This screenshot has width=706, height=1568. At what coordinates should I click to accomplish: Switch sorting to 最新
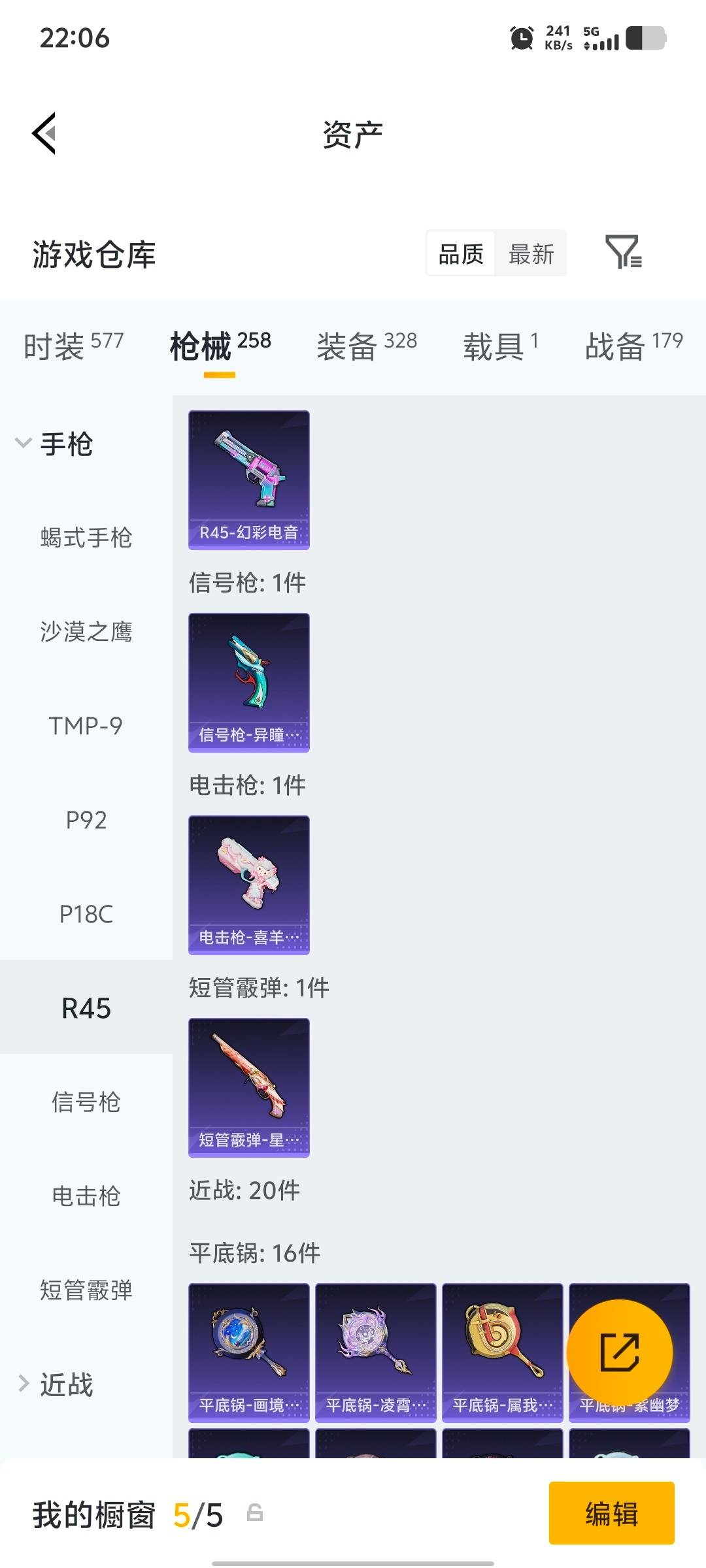tap(531, 253)
